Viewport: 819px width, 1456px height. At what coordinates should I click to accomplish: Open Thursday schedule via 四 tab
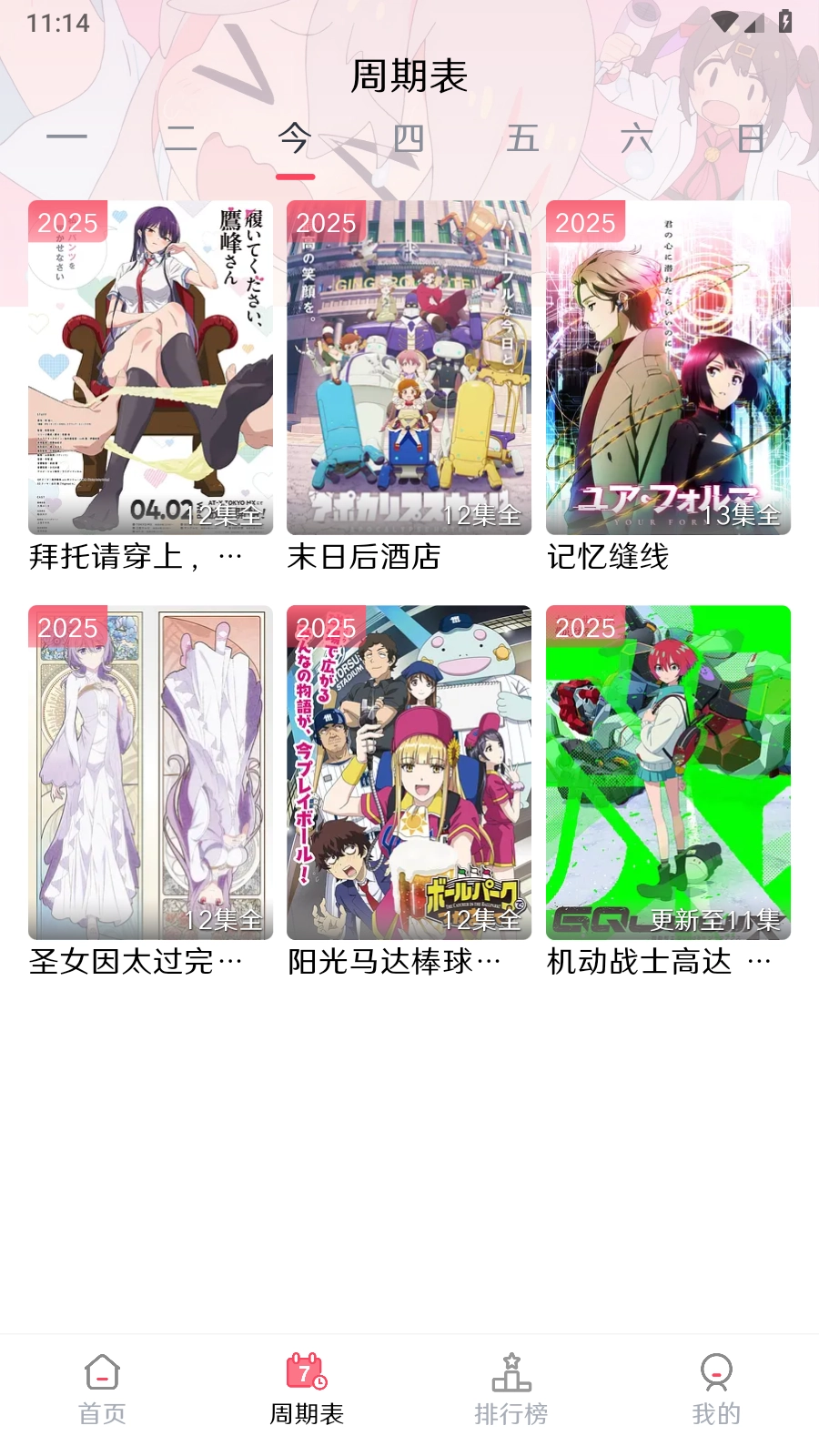click(x=407, y=138)
